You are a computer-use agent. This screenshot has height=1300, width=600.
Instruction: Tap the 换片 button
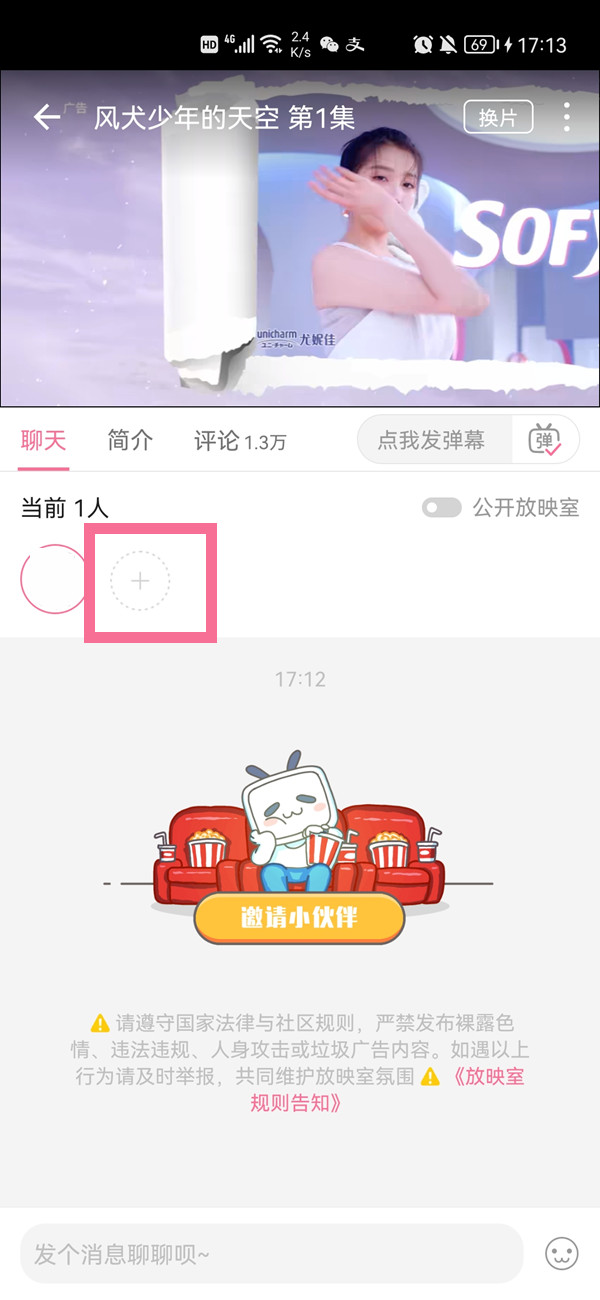[x=497, y=118]
